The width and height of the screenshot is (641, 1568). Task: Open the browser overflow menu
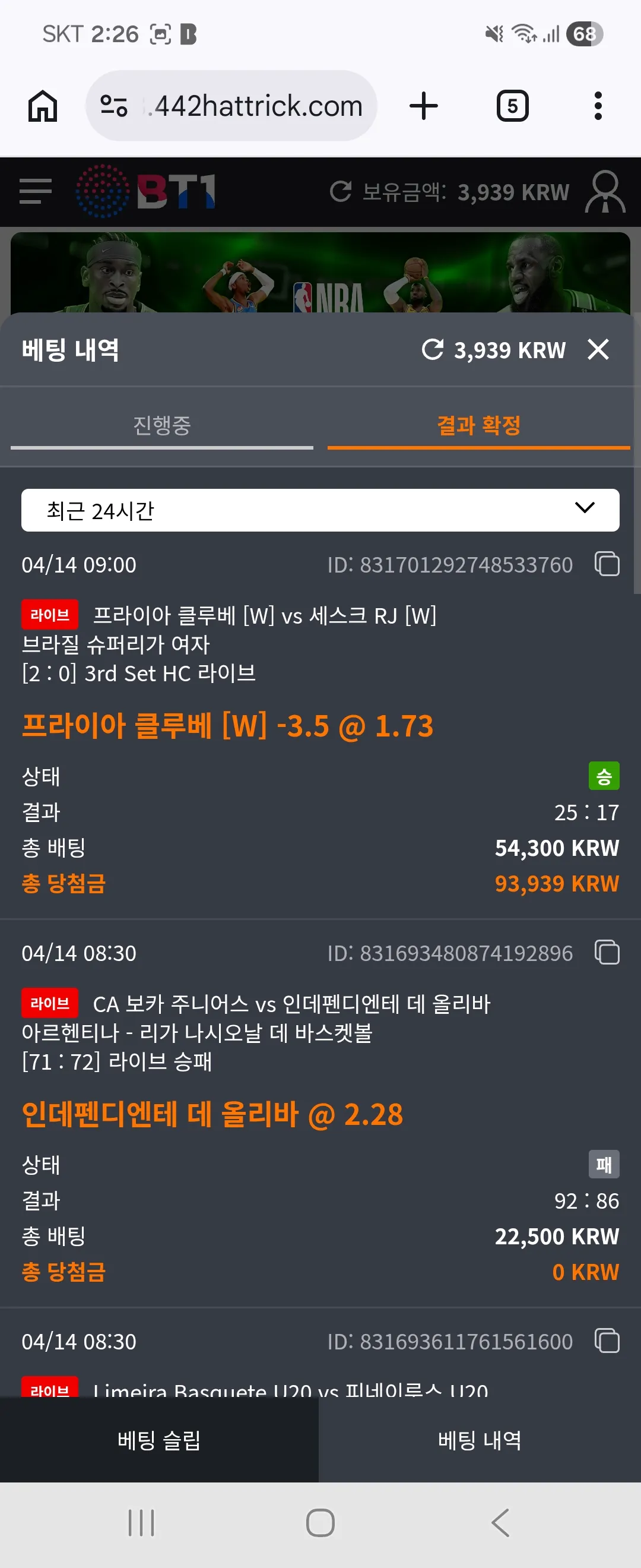tap(598, 106)
